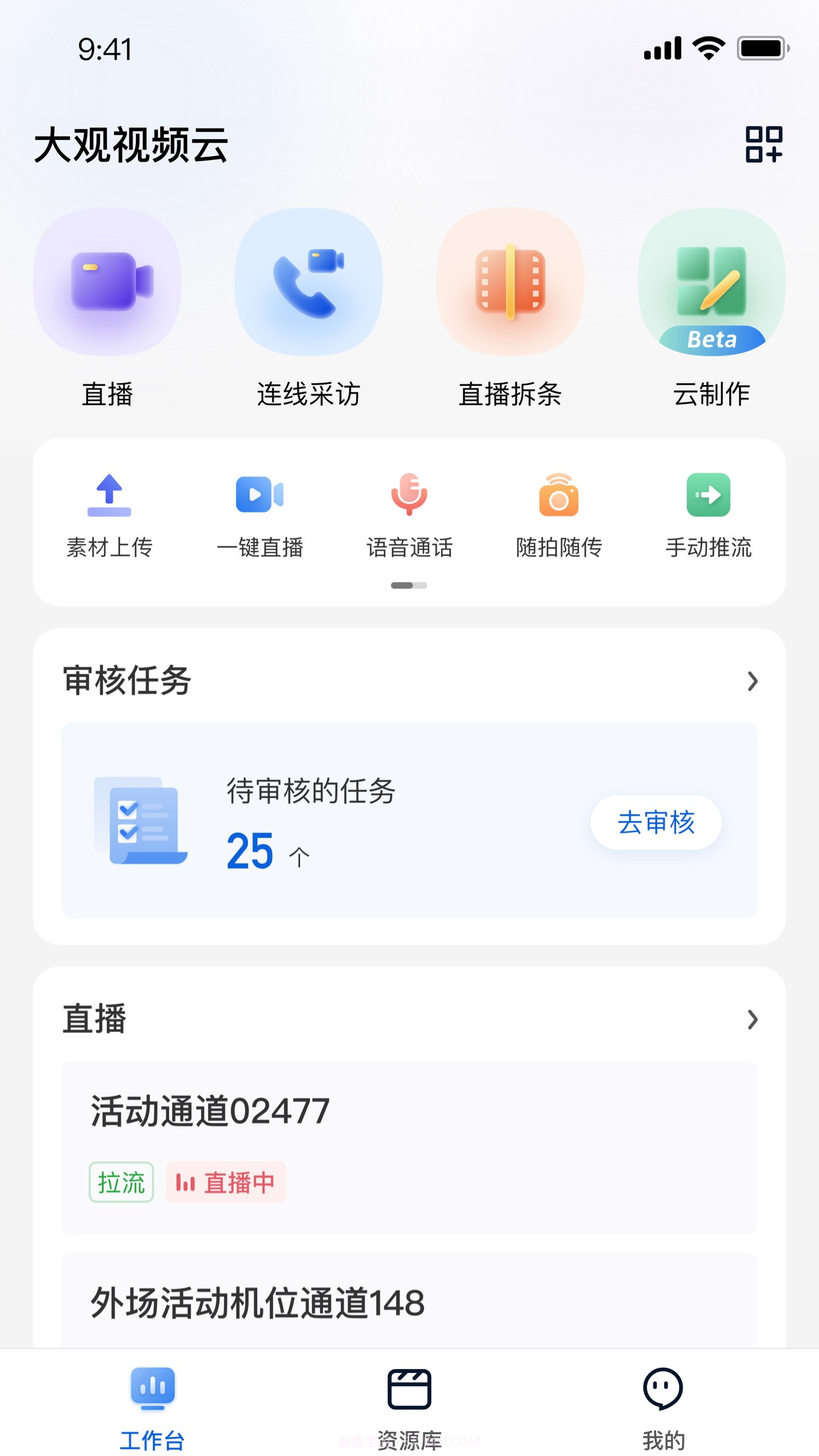Select the 工作台 workbench tab

click(152, 1405)
